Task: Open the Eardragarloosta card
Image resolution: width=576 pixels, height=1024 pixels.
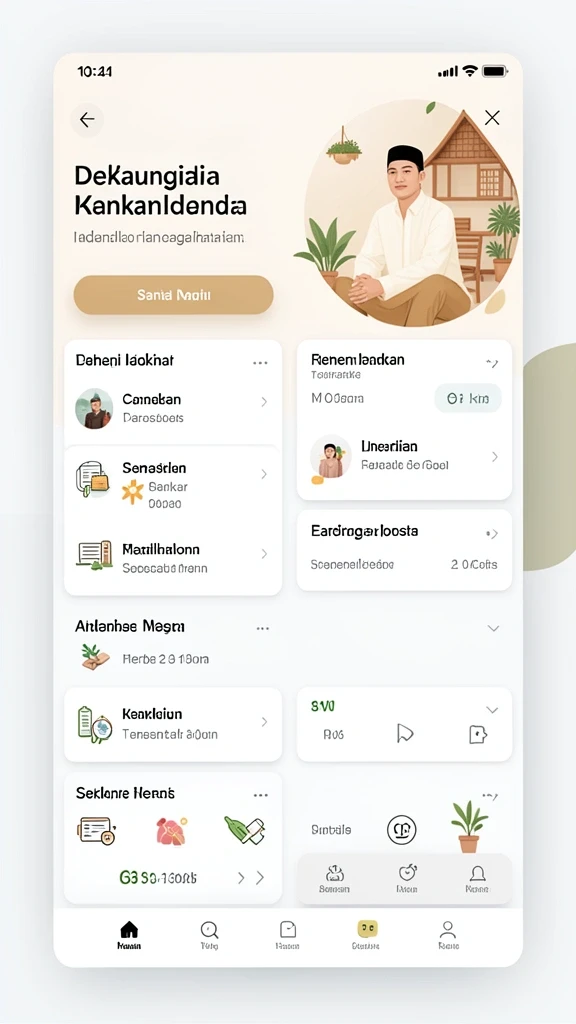Action: 404,550
